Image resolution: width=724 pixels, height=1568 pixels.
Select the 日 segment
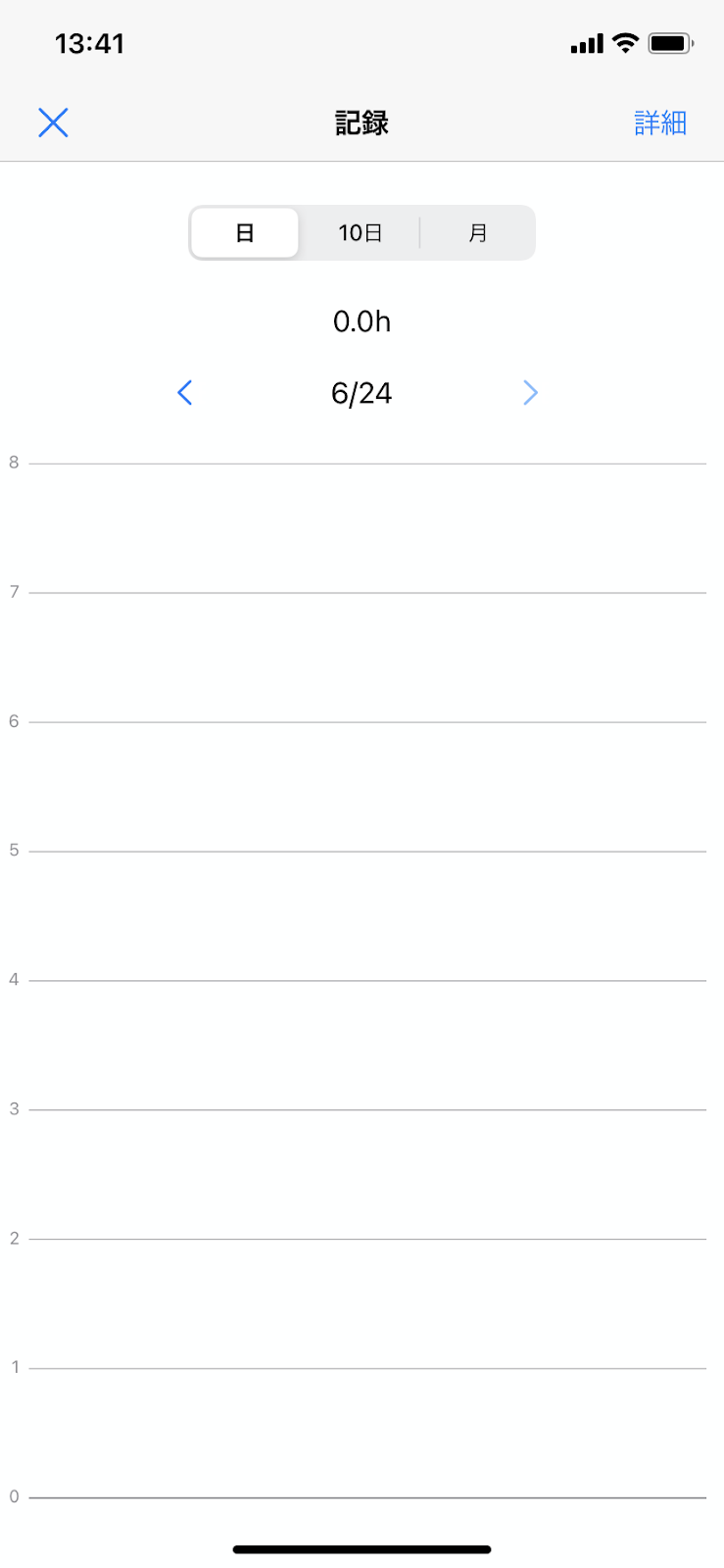[x=245, y=233]
